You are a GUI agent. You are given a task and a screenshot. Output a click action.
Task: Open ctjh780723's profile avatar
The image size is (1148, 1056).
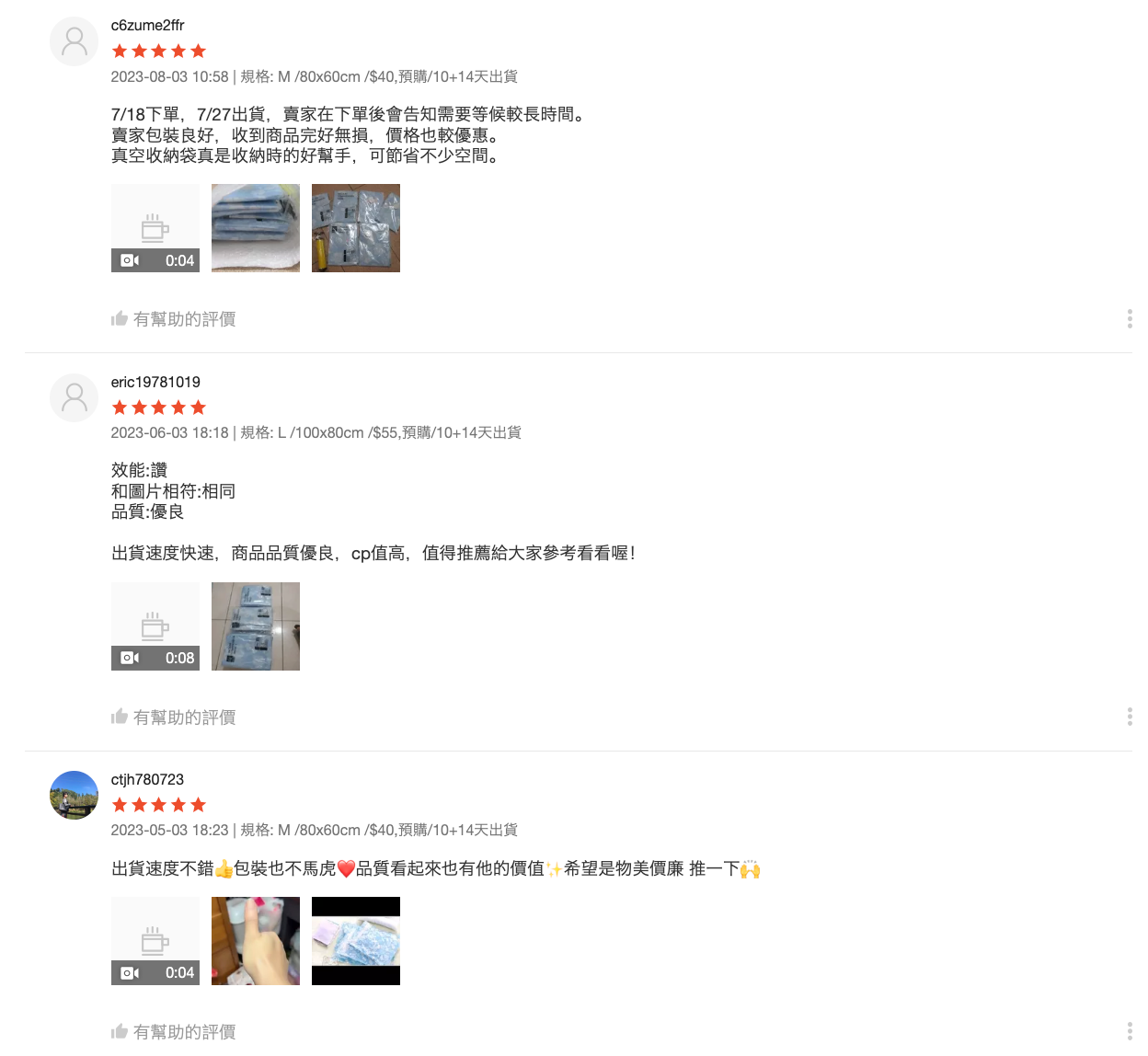click(x=74, y=795)
